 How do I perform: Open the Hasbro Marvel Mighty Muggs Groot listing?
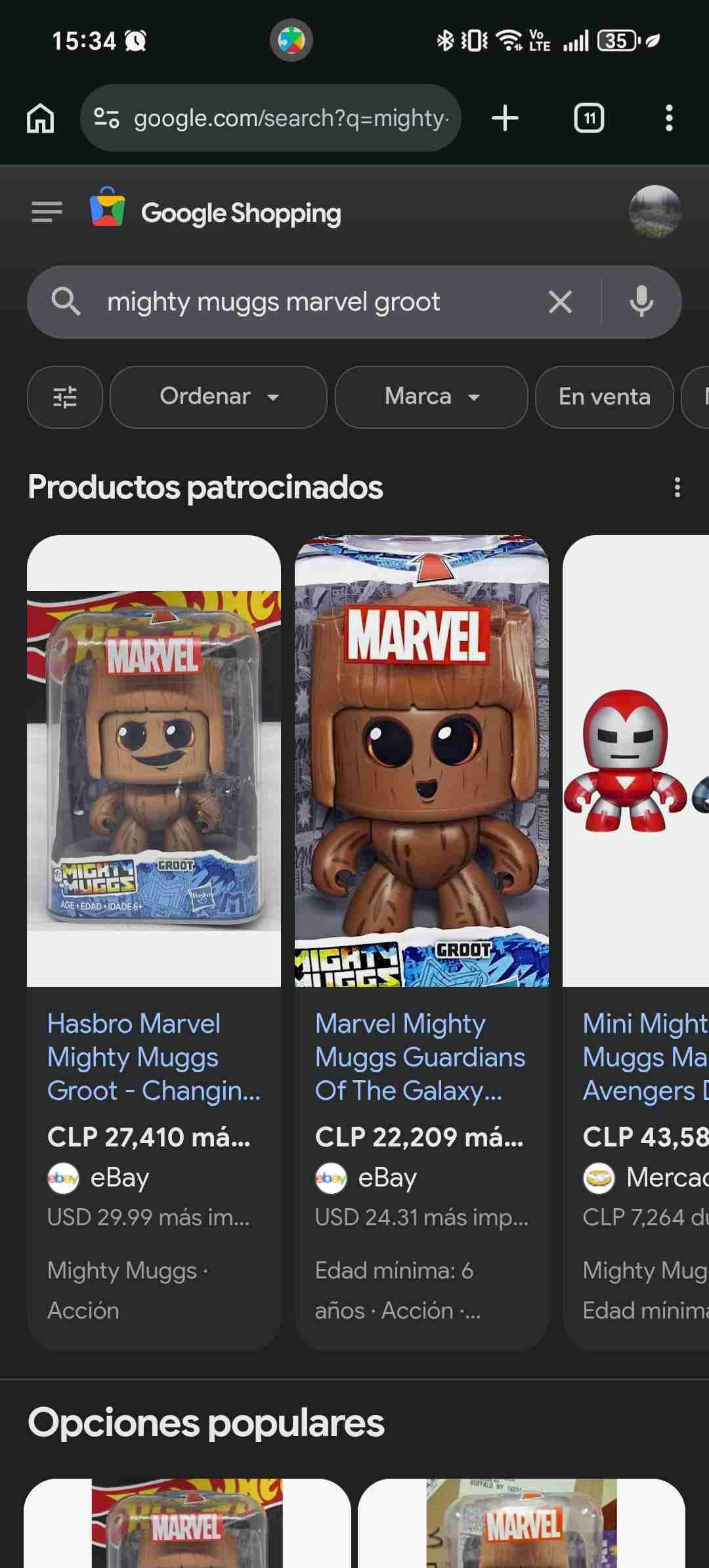pos(154,1056)
